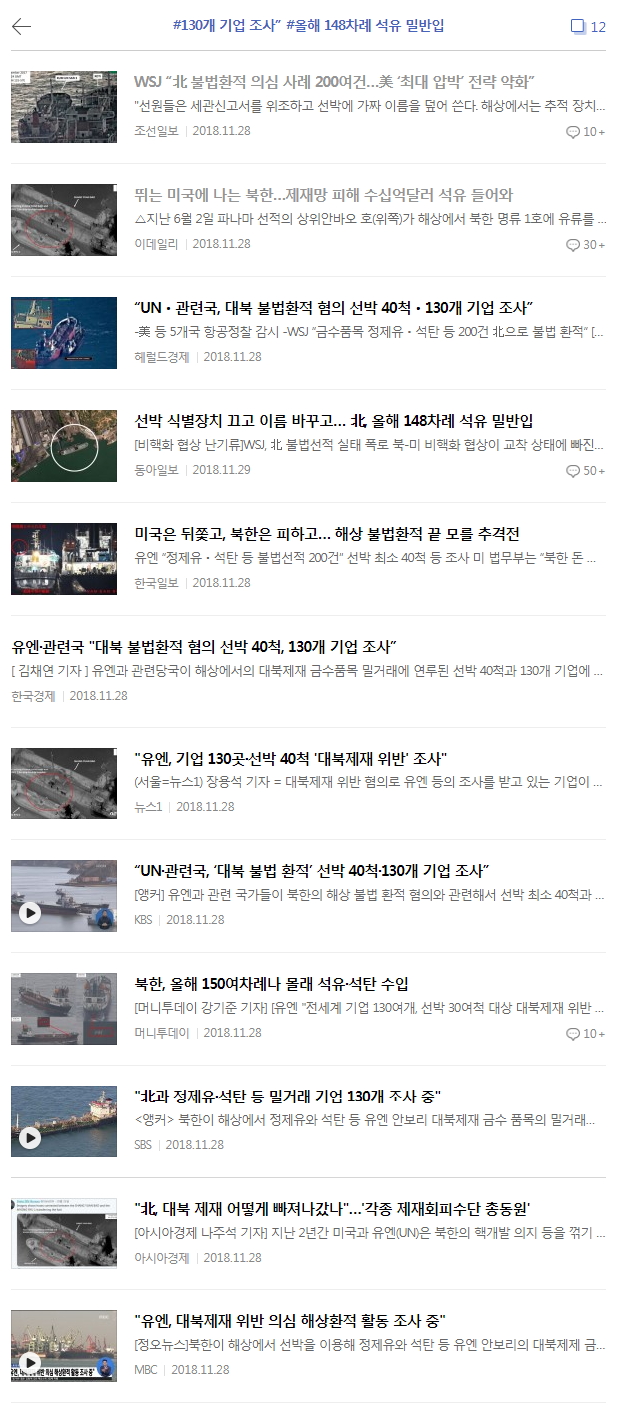Open the related articles counter showing 12

click(588, 26)
